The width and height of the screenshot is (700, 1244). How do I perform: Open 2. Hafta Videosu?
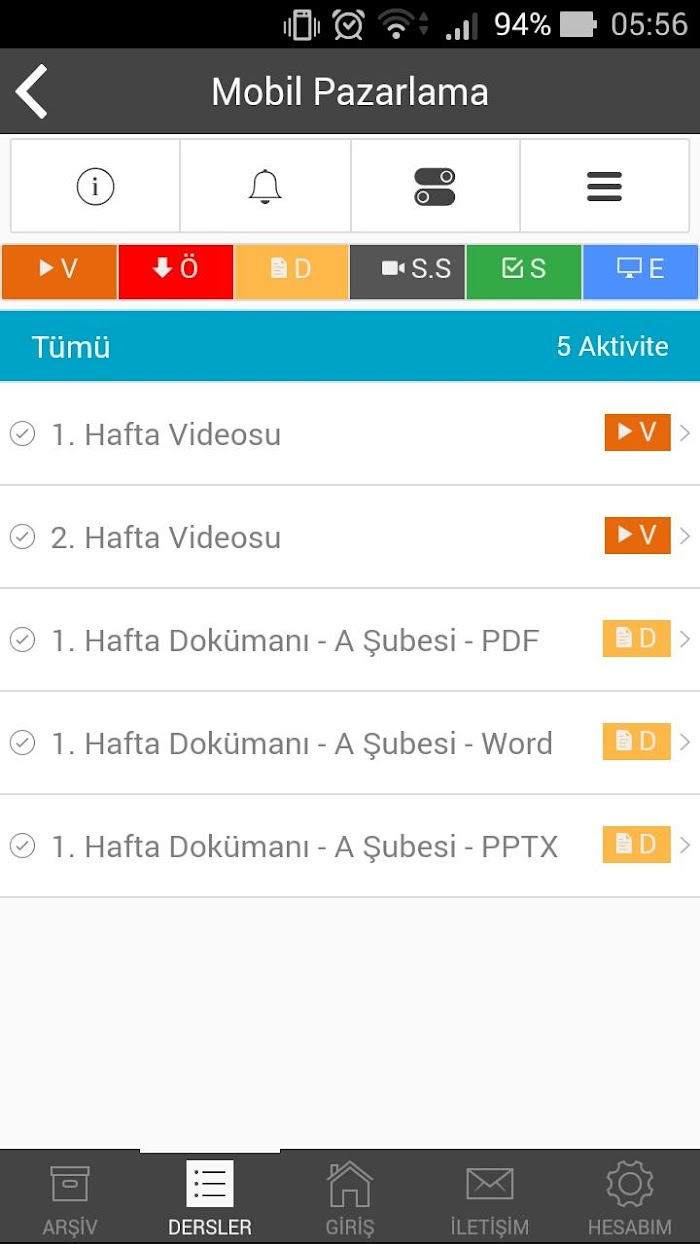(350, 537)
